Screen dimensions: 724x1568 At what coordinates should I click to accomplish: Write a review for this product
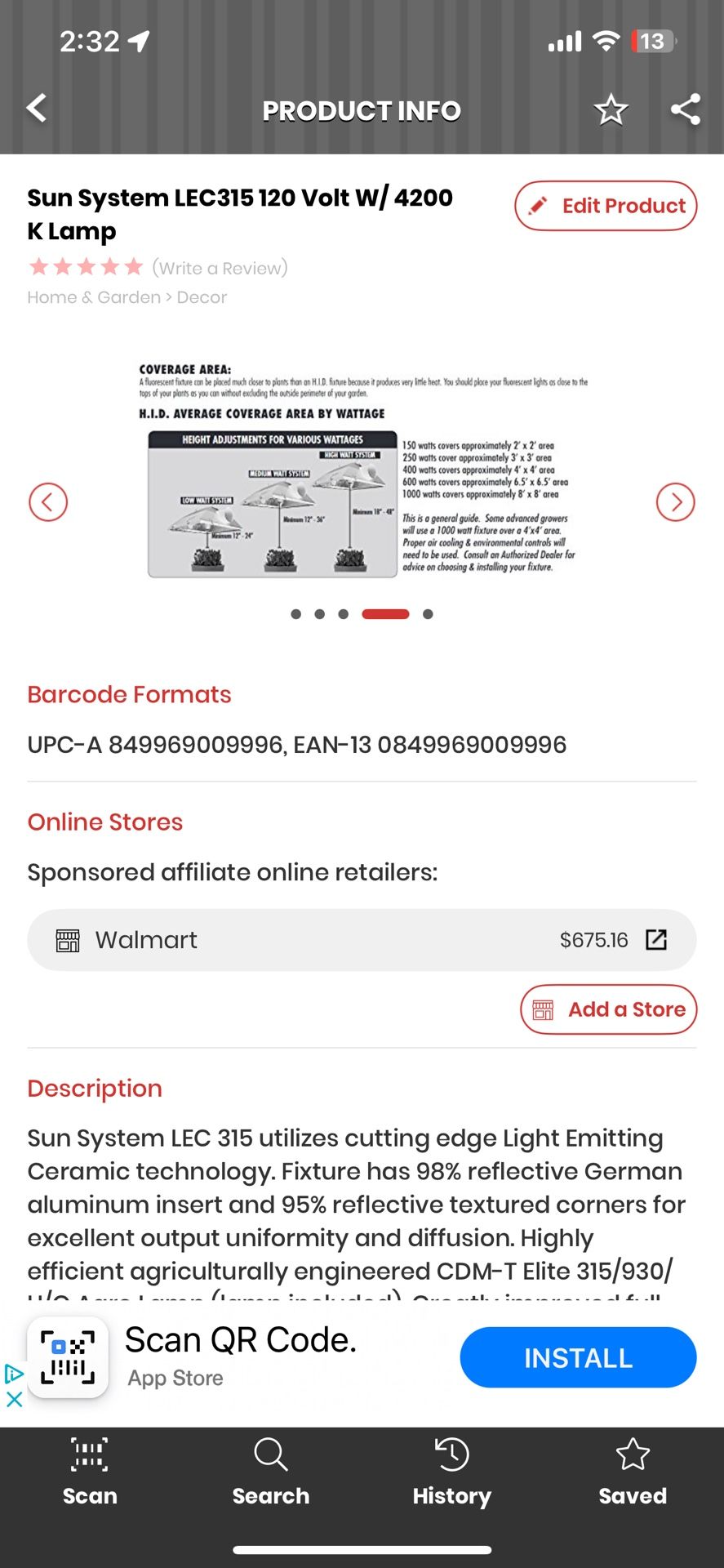point(220,268)
